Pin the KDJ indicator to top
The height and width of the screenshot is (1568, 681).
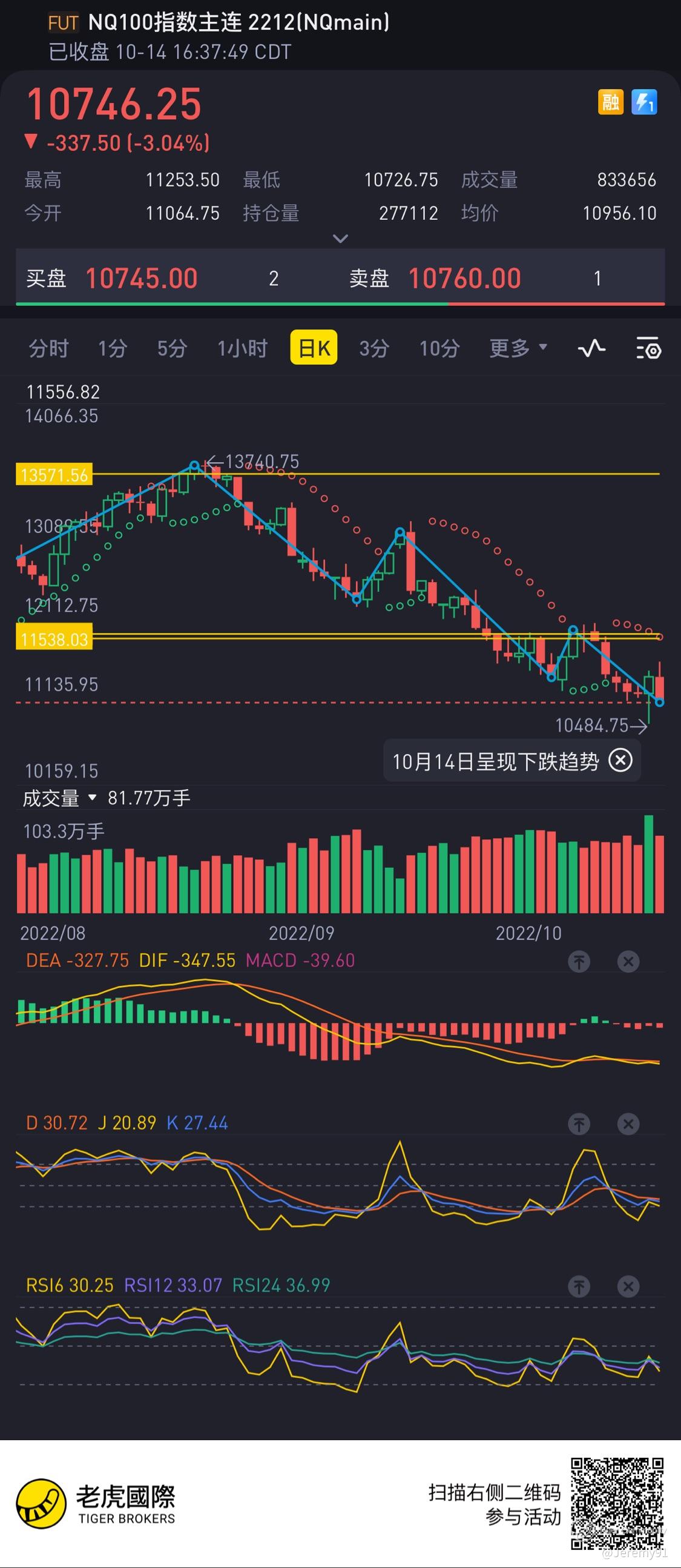tap(579, 1123)
